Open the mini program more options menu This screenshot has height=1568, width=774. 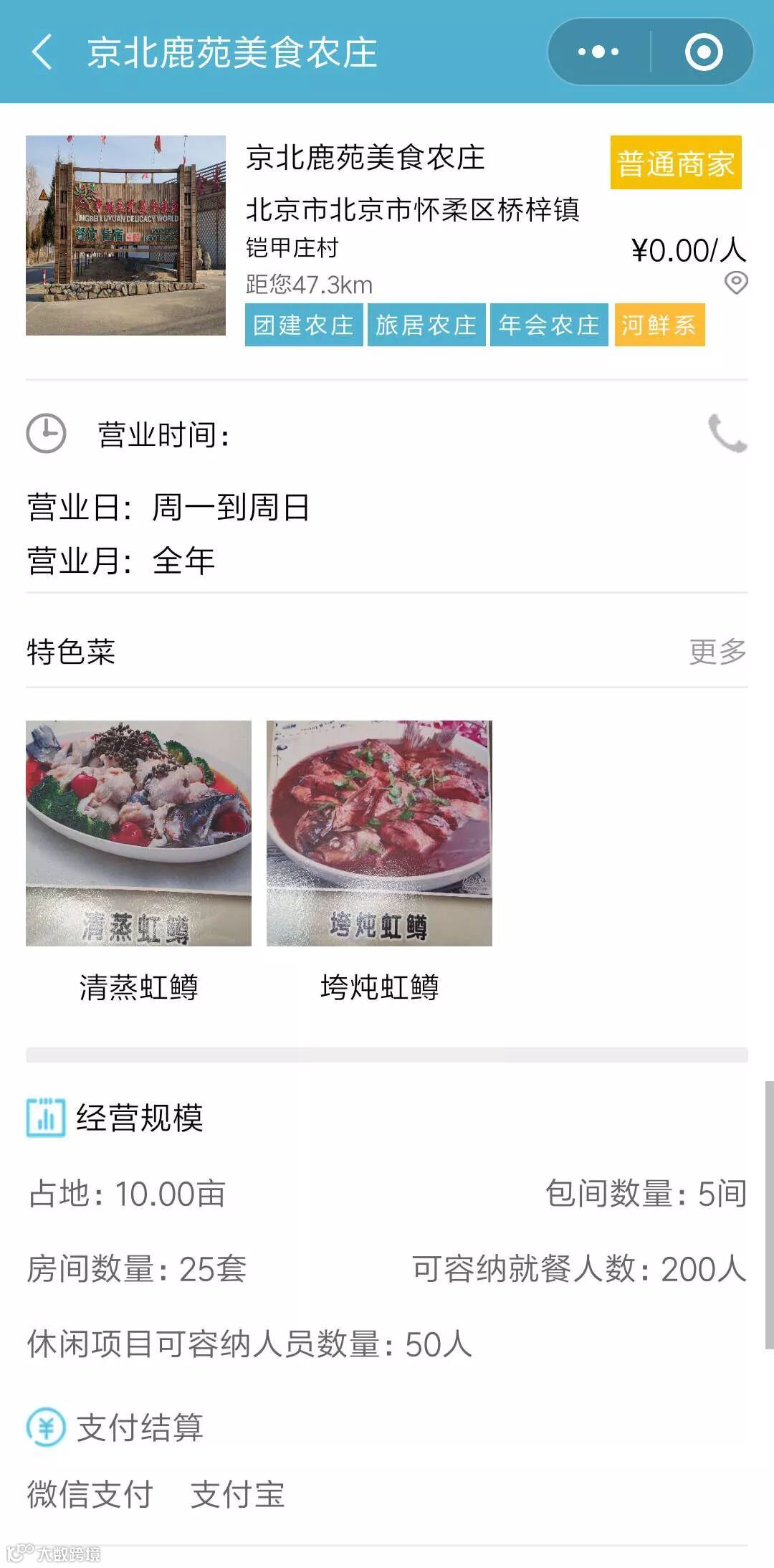coord(599,52)
